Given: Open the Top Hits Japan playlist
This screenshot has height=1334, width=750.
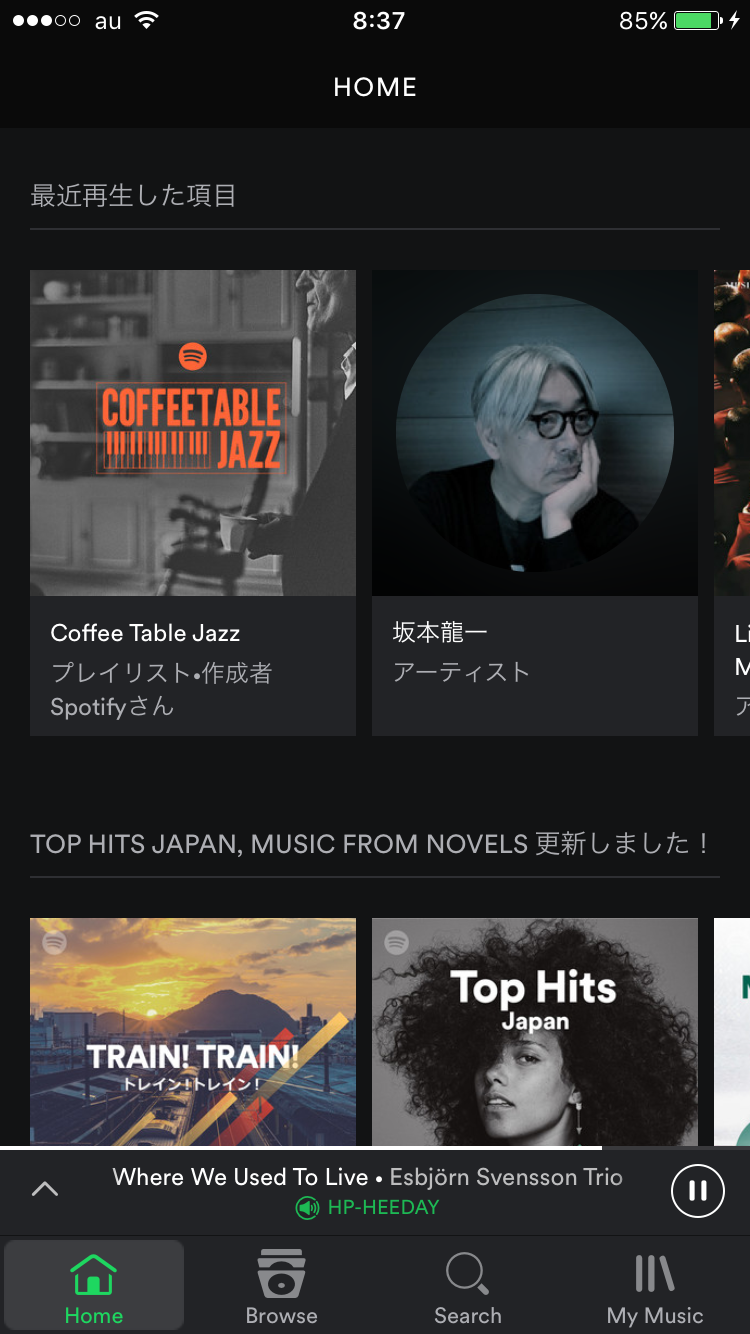Looking at the screenshot, I should [x=535, y=1032].
